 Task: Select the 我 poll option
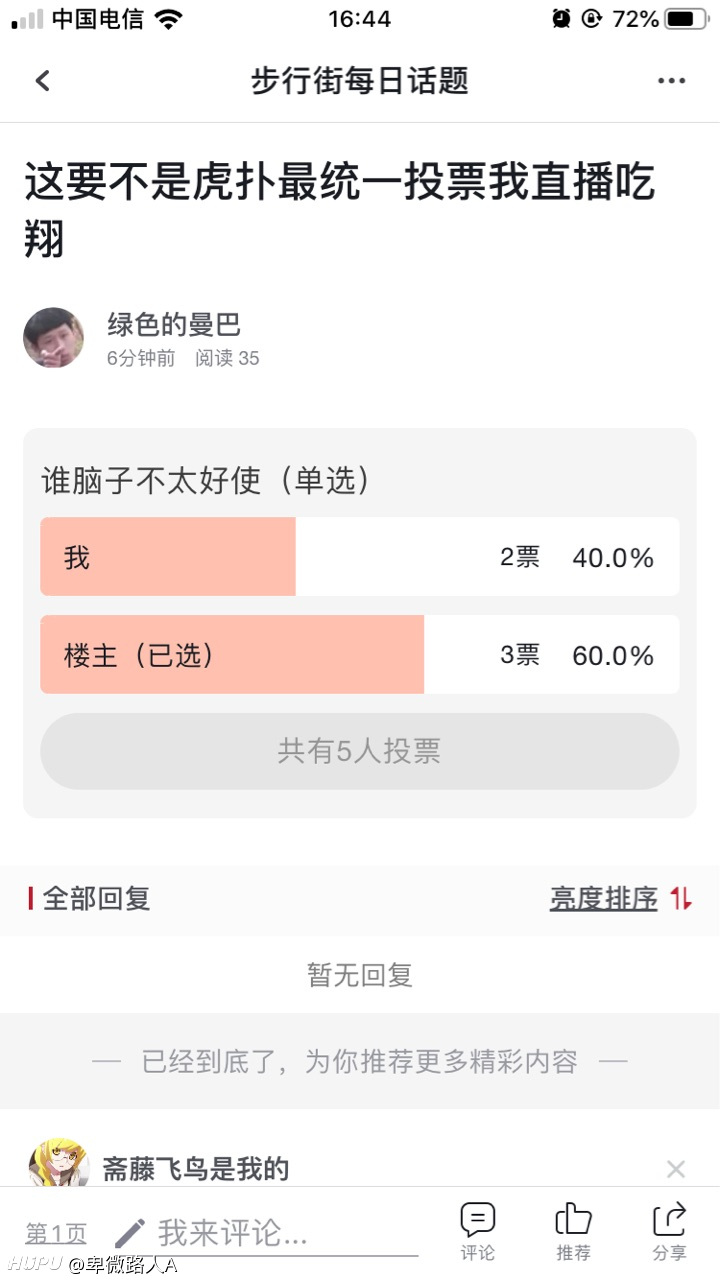(360, 557)
